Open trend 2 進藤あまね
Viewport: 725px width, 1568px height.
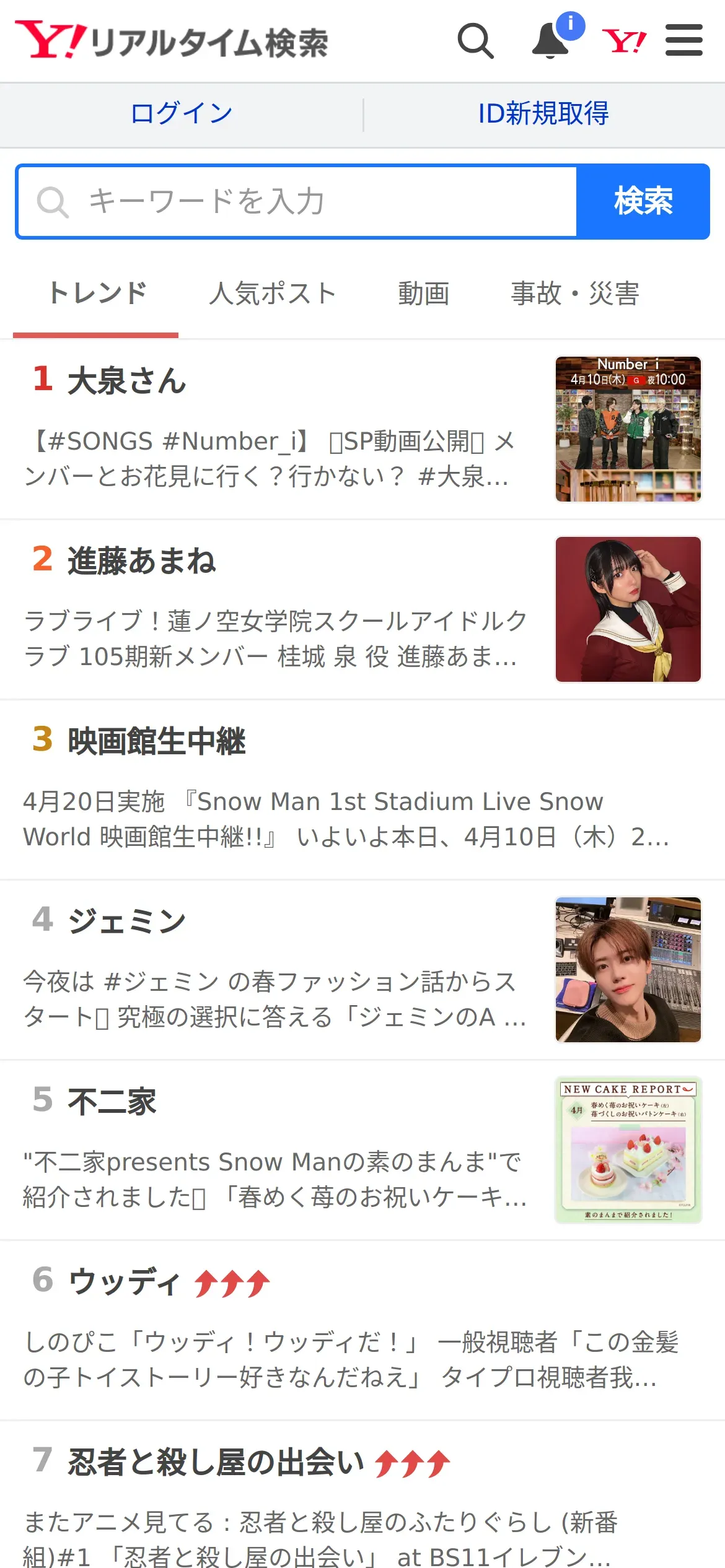coord(362,610)
